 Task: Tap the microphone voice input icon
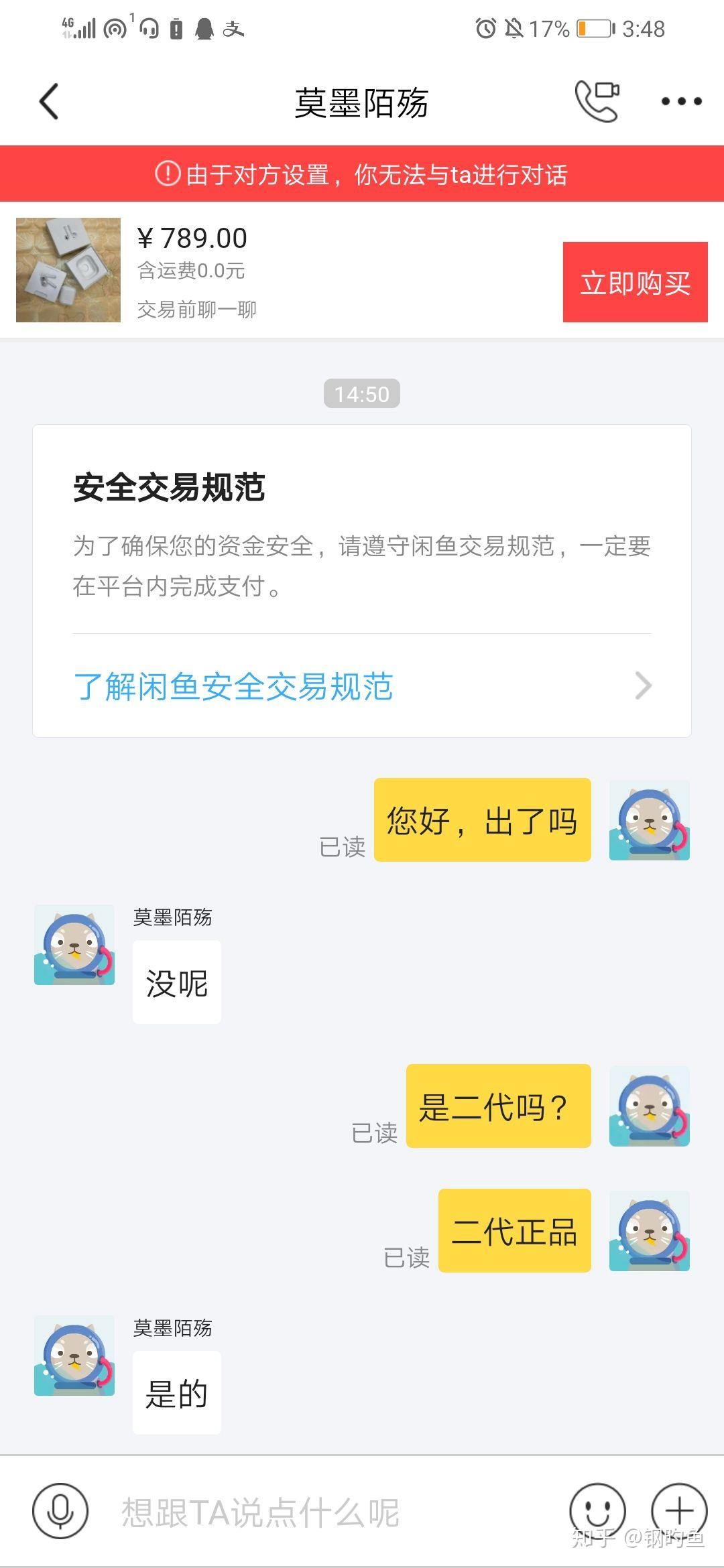coord(60,1511)
